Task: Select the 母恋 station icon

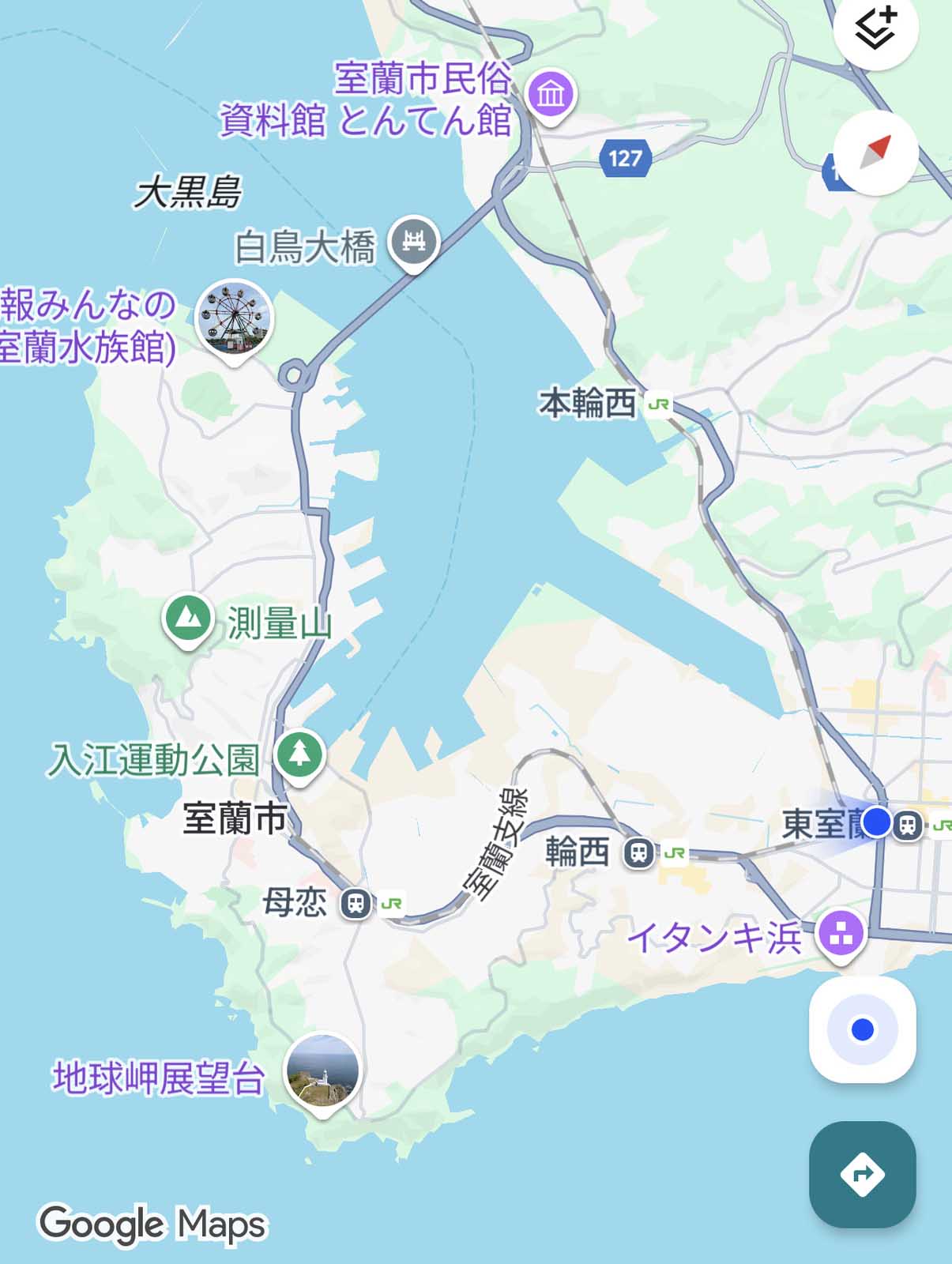Action: point(356,902)
